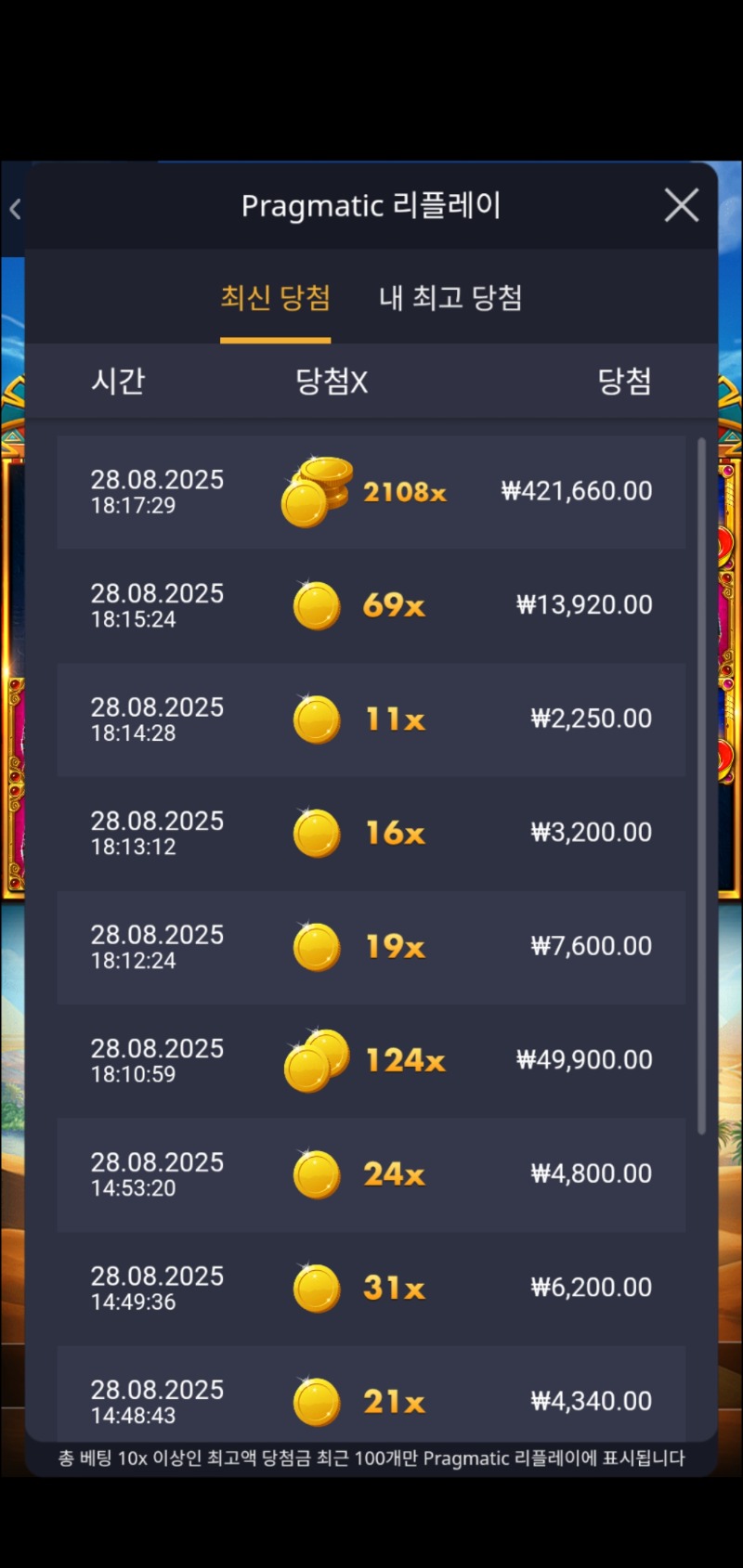The image size is (743, 1568).
Task: Open the 69x win replay at 18:15:24
Action: (371, 605)
